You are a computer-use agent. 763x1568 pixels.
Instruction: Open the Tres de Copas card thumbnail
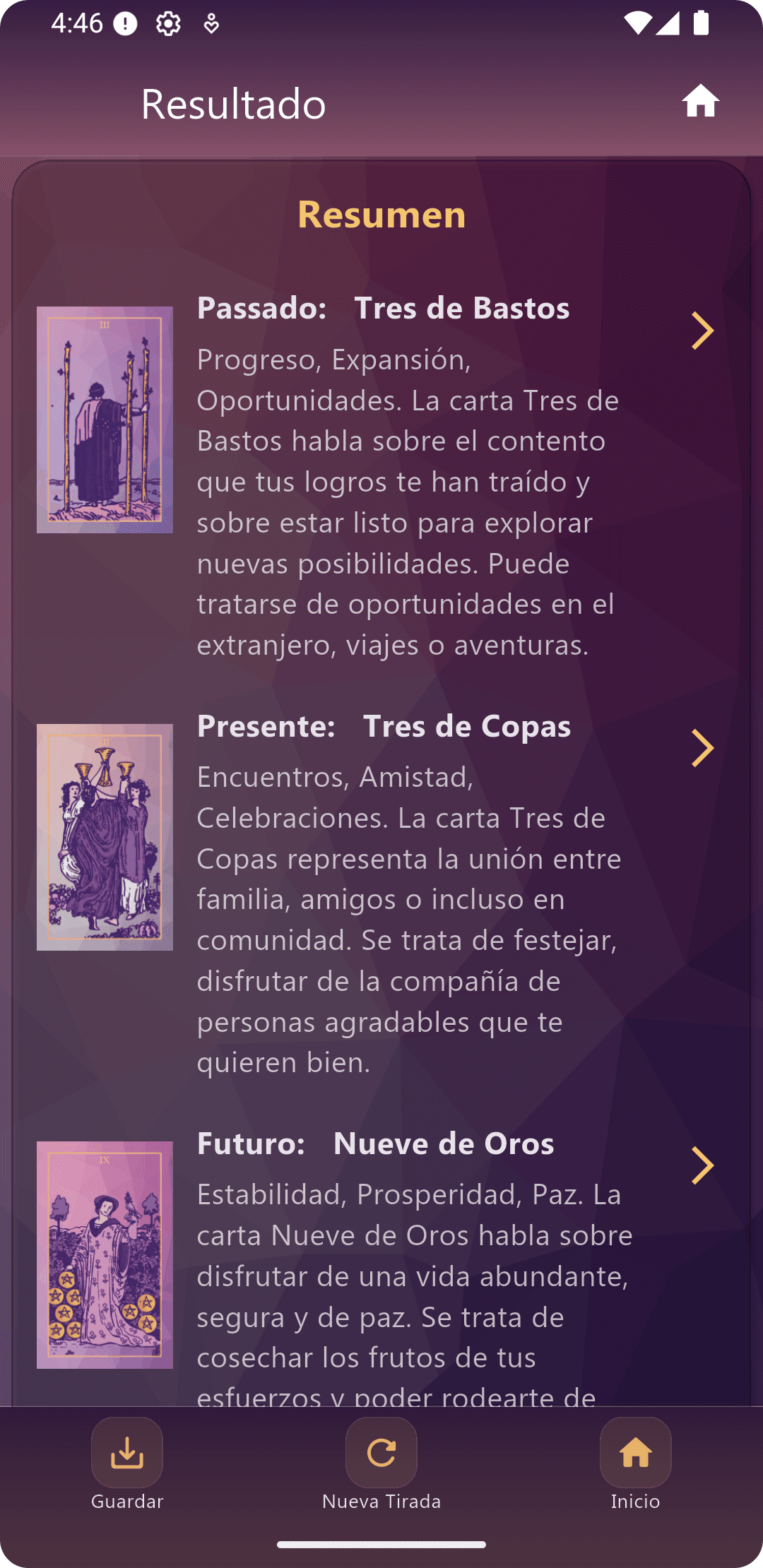(x=107, y=837)
